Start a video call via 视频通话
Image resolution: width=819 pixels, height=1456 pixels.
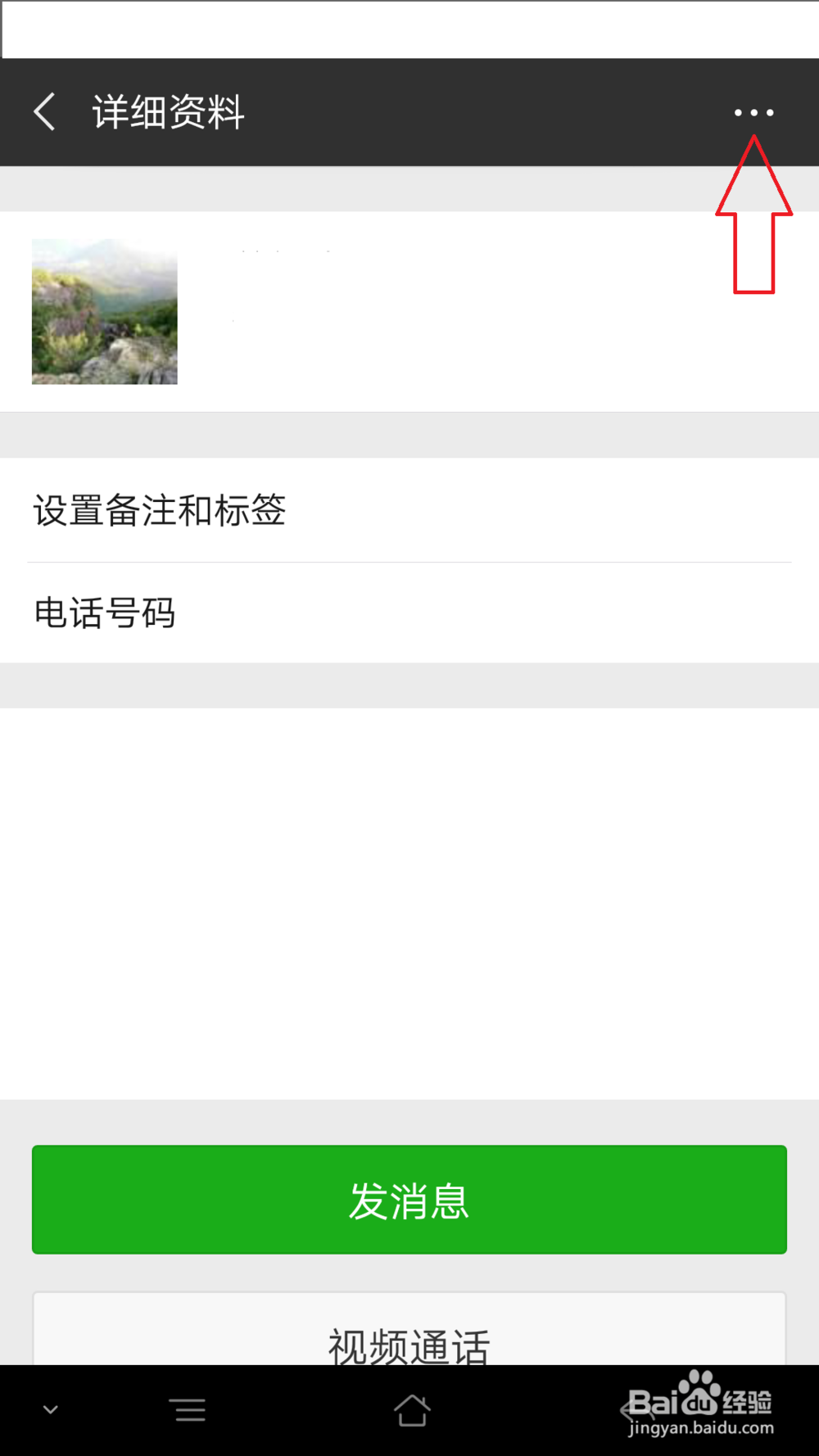tap(409, 1343)
